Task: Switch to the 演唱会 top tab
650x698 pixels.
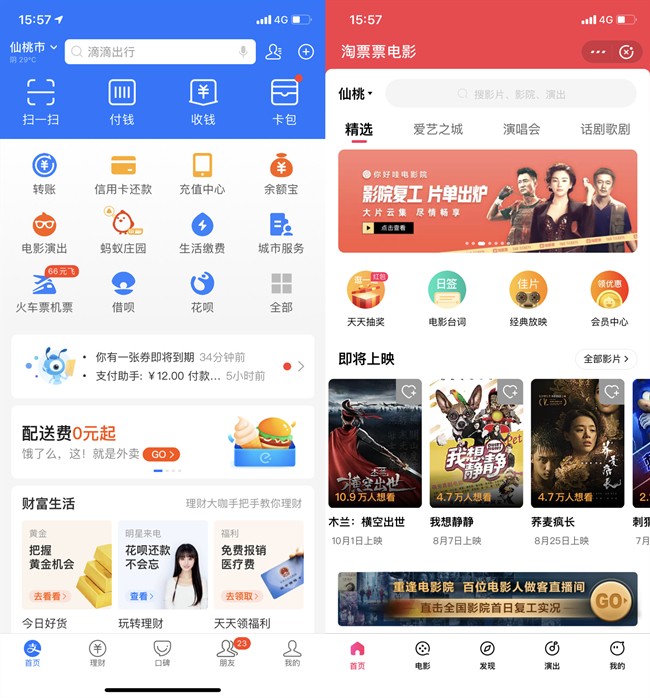Action: pyautogui.click(x=521, y=129)
